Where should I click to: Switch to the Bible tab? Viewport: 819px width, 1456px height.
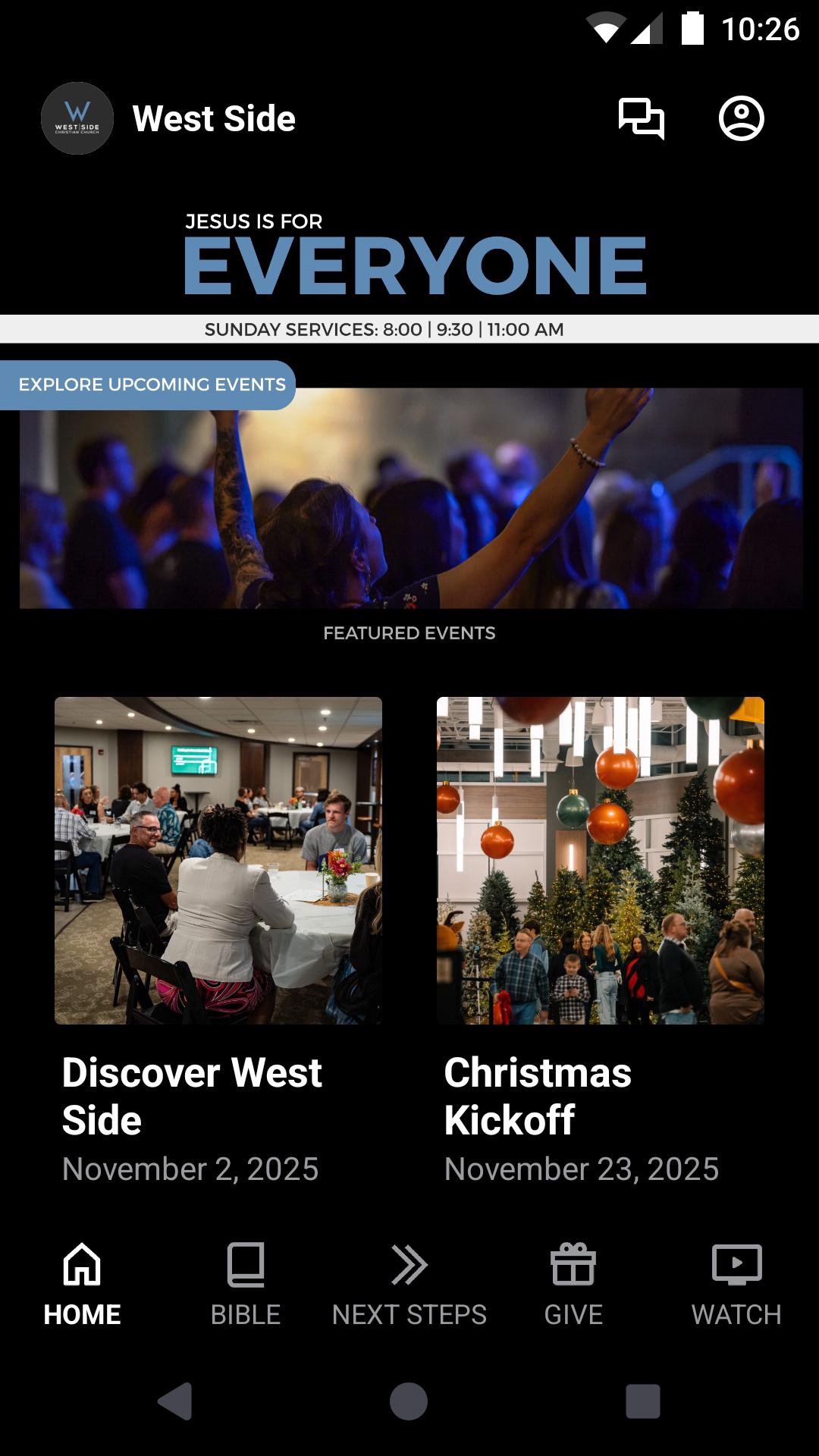tap(246, 1282)
